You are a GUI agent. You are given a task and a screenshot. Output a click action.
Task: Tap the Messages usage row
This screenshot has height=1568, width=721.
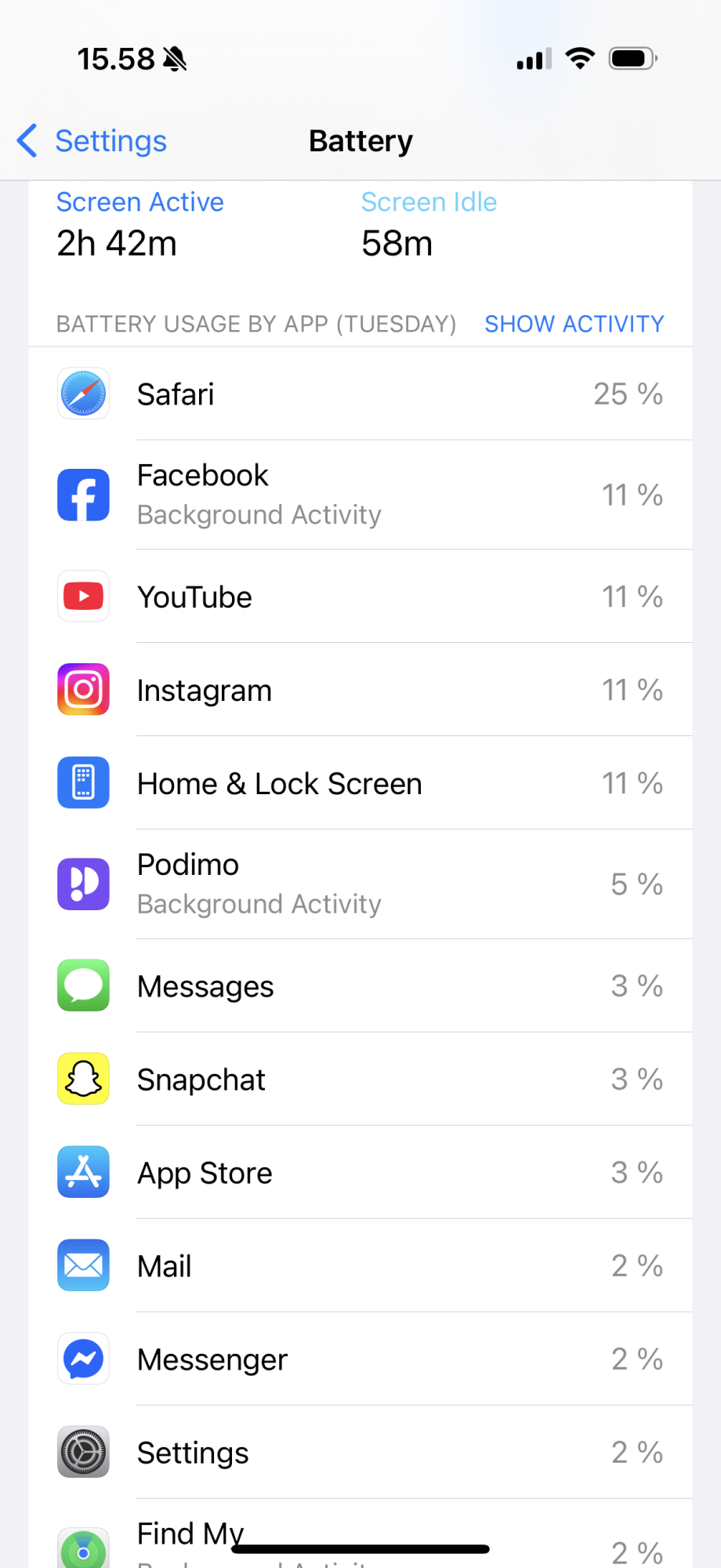click(x=360, y=985)
